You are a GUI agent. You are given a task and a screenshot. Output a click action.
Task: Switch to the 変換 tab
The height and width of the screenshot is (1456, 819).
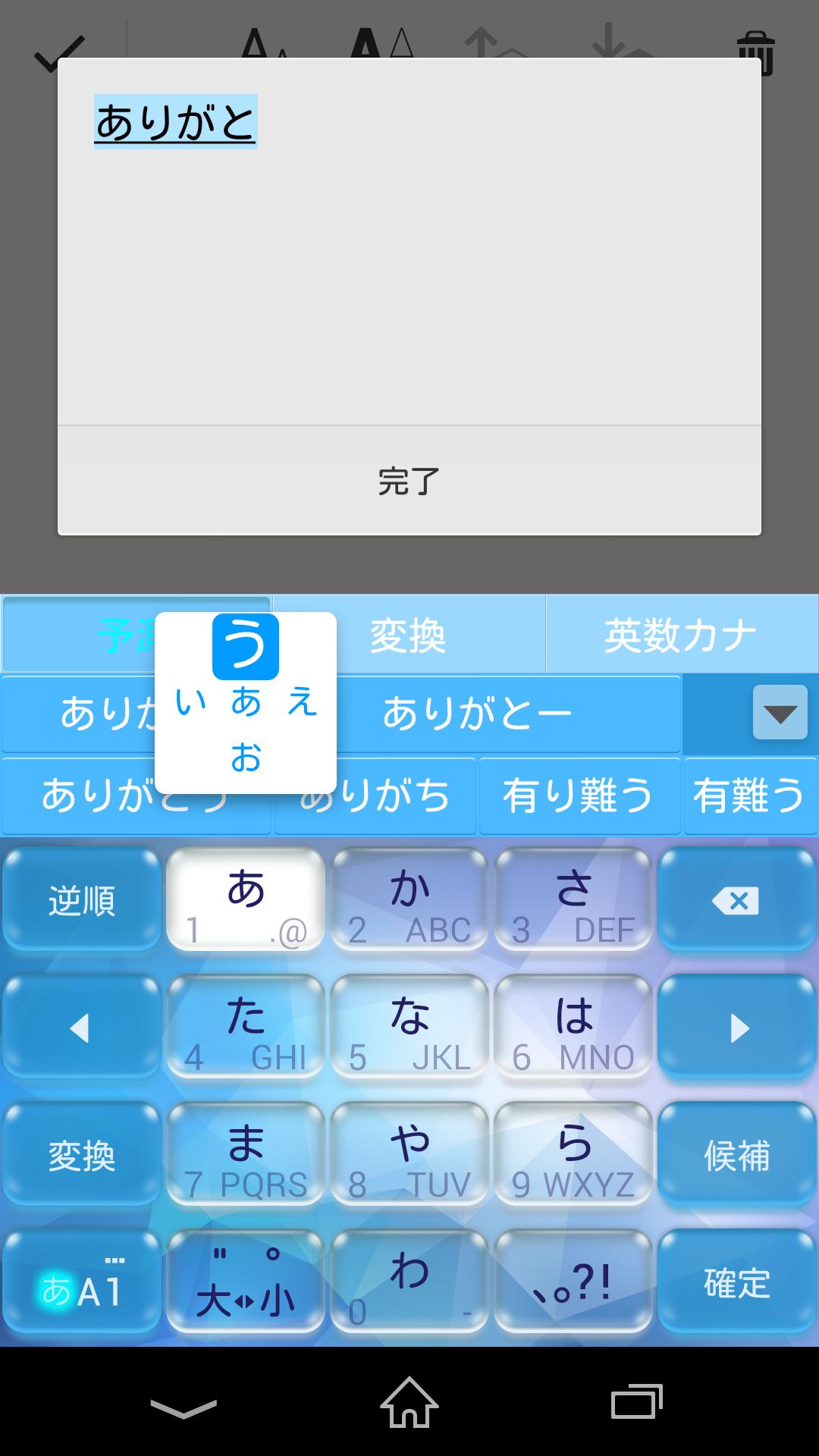pos(409,634)
